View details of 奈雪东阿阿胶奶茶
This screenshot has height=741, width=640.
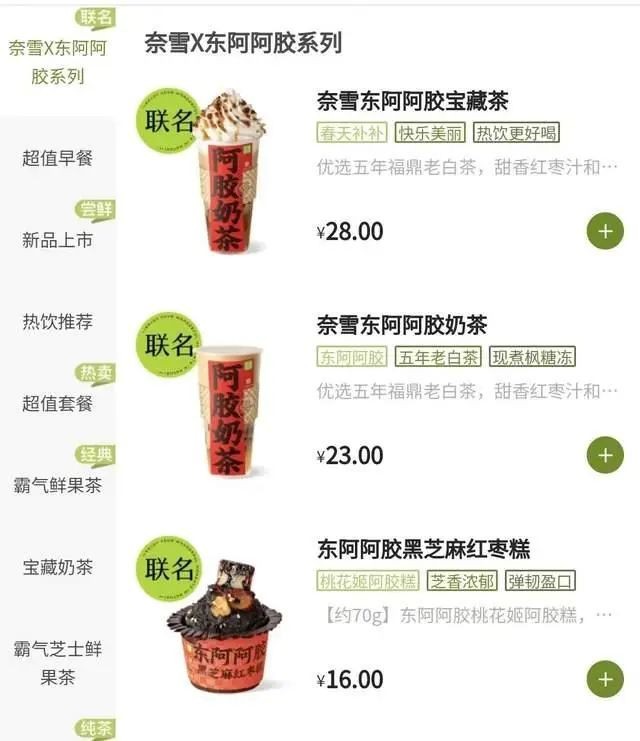(402, 325)
